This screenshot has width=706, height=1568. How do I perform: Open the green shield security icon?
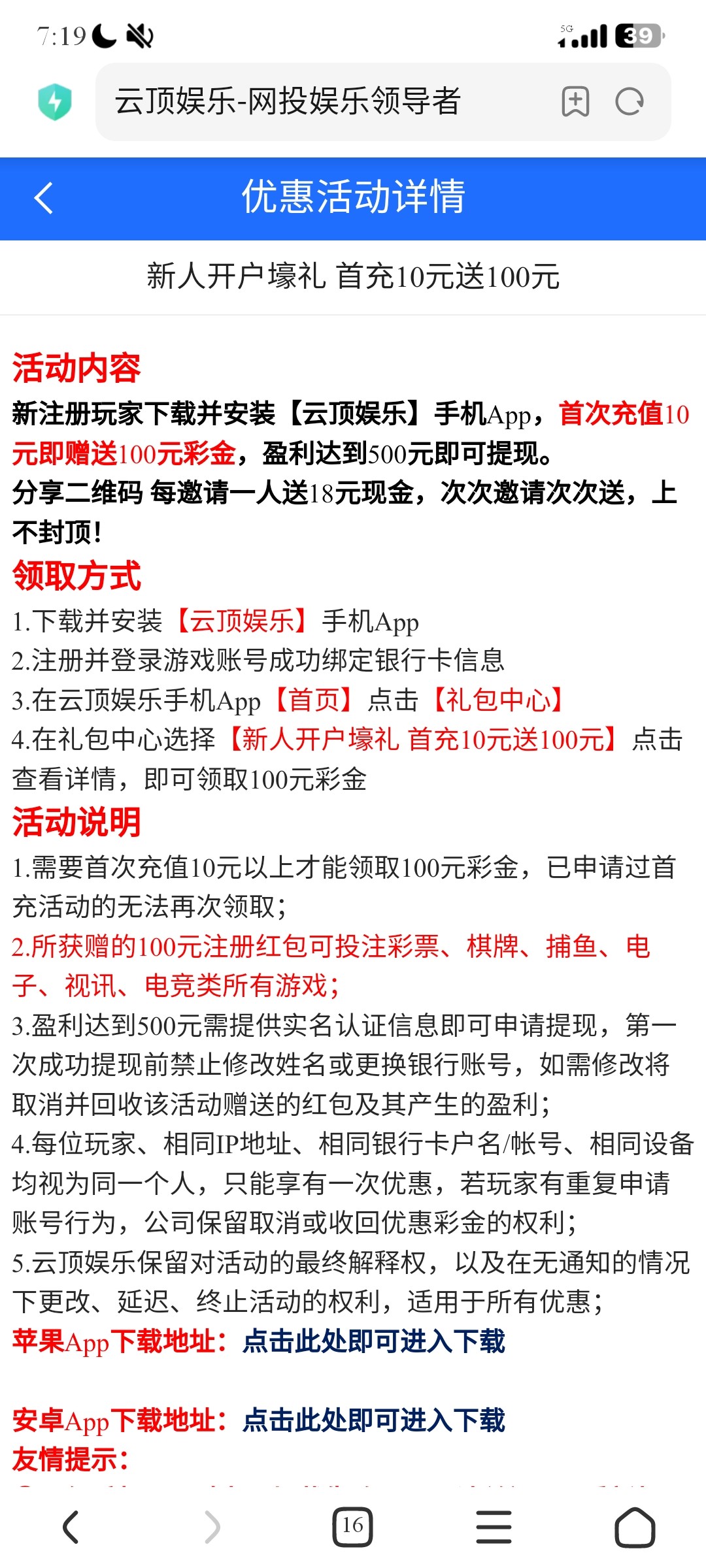pos(55,102)
